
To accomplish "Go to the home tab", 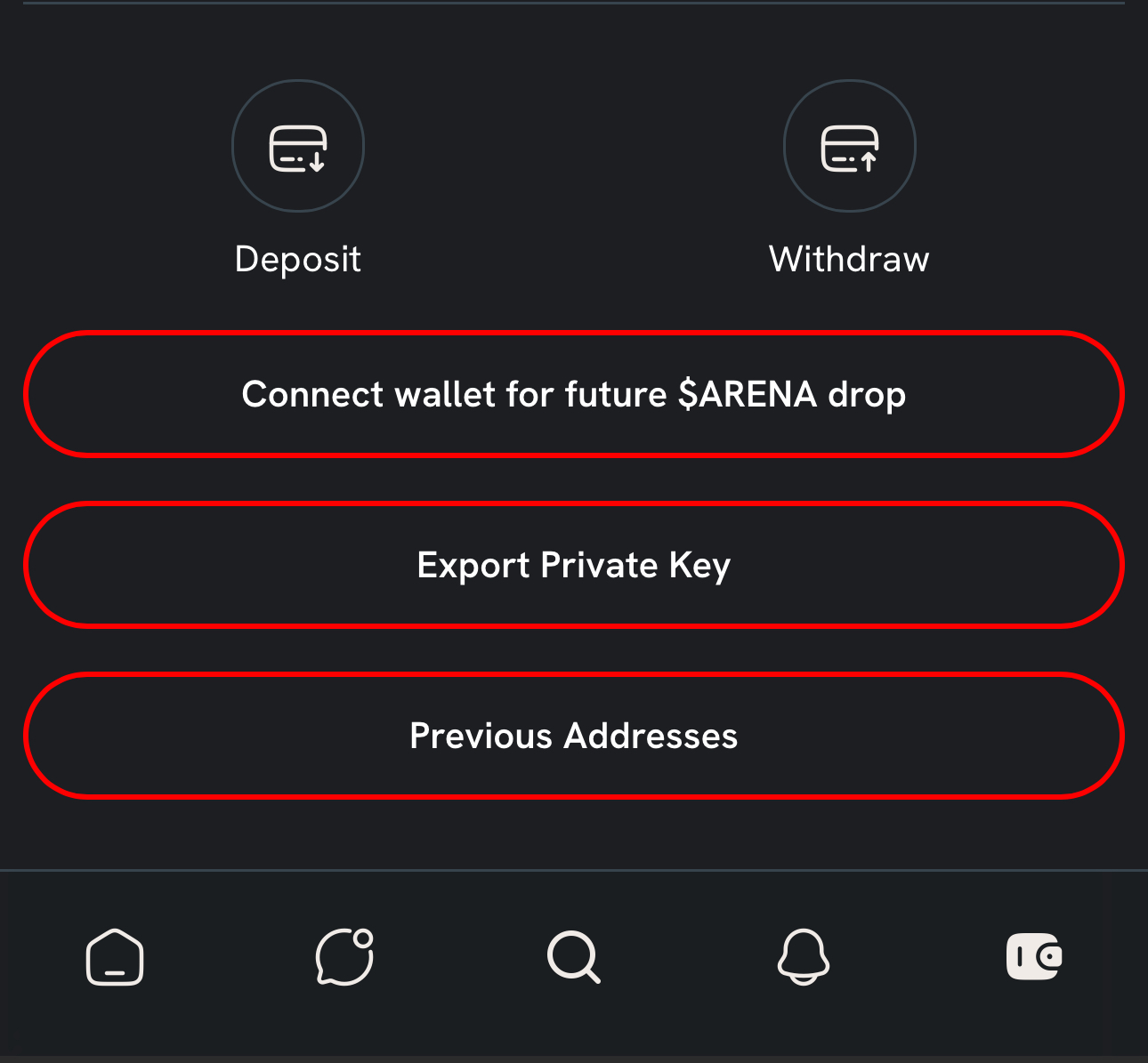I will pos(115,957).
